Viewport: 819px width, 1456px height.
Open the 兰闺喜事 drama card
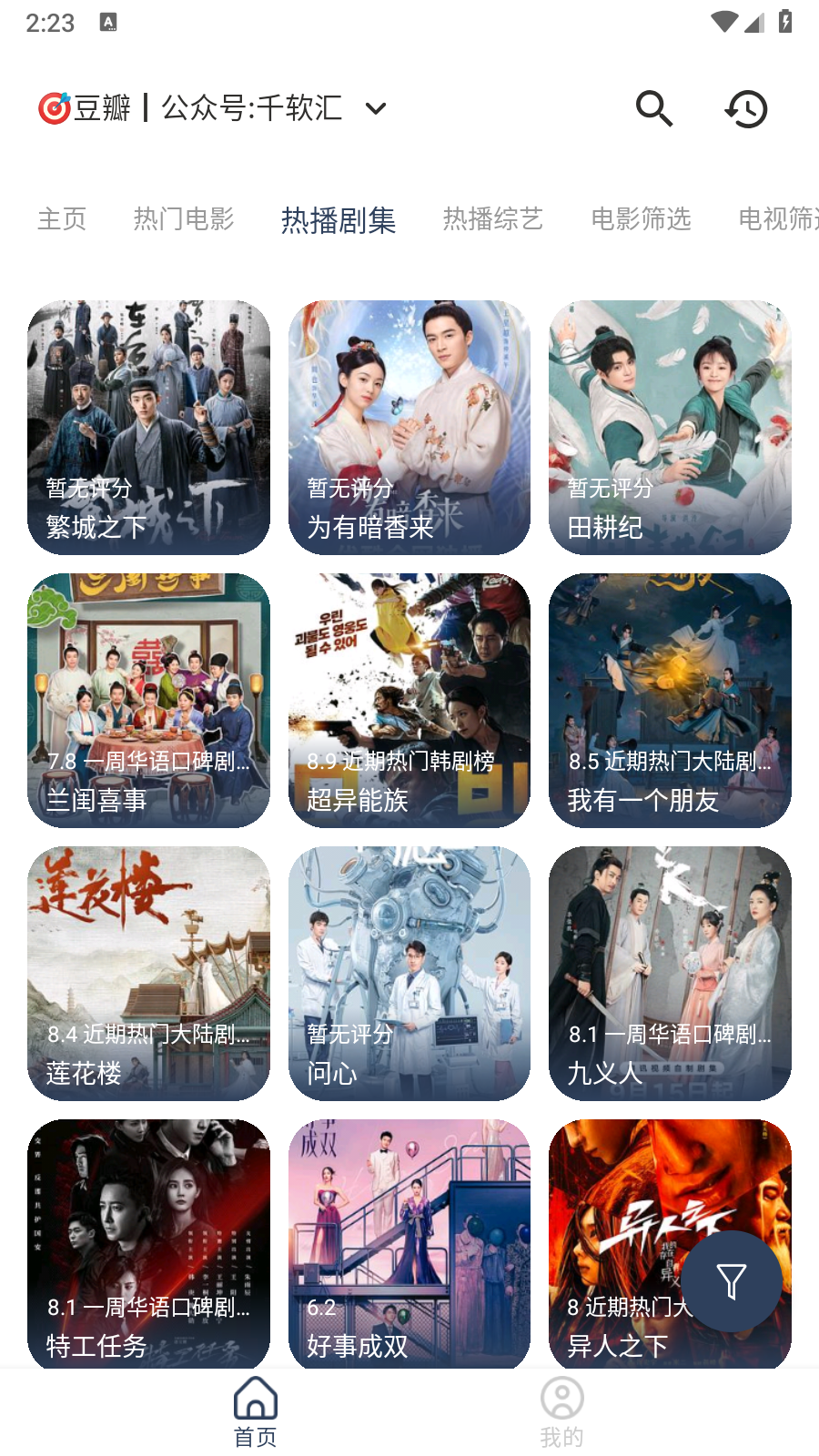pyautogui.click(x=148, y=701)
